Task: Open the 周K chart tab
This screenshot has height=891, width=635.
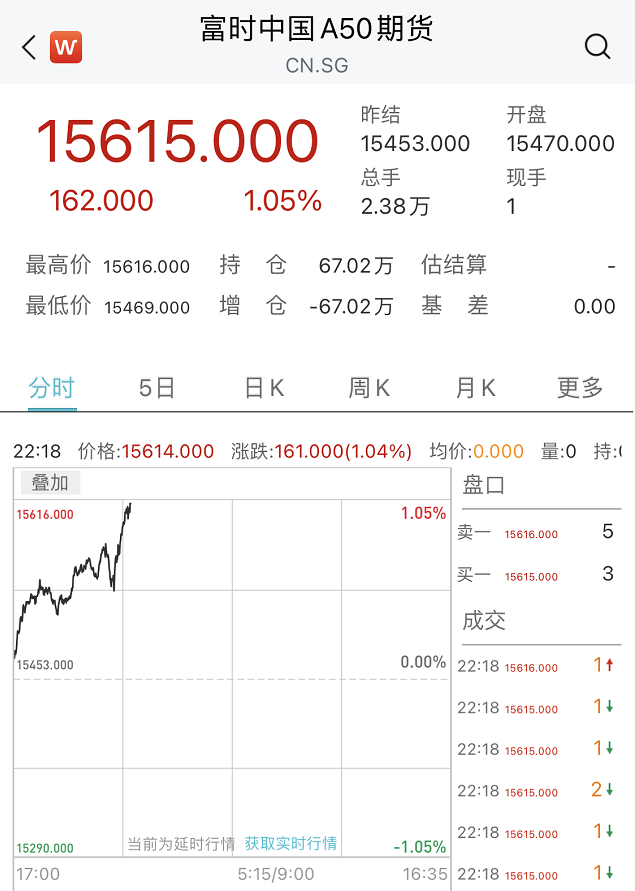Action: coord(369,388)
